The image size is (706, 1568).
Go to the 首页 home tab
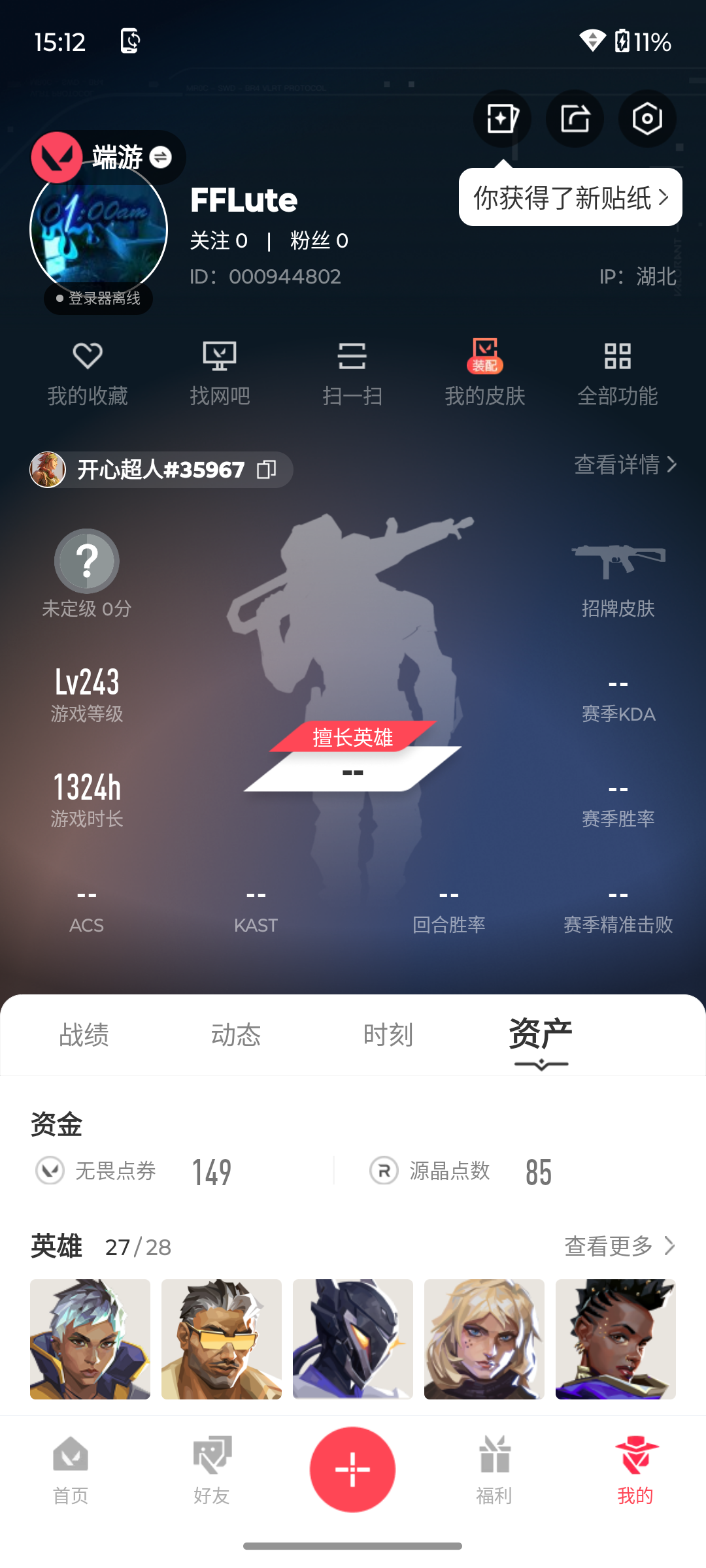[71, 1470]
